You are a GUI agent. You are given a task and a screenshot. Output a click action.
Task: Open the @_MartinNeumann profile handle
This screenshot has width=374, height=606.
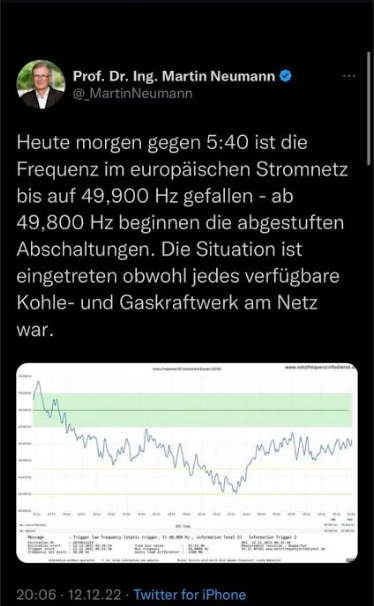(x=133, y=94)
